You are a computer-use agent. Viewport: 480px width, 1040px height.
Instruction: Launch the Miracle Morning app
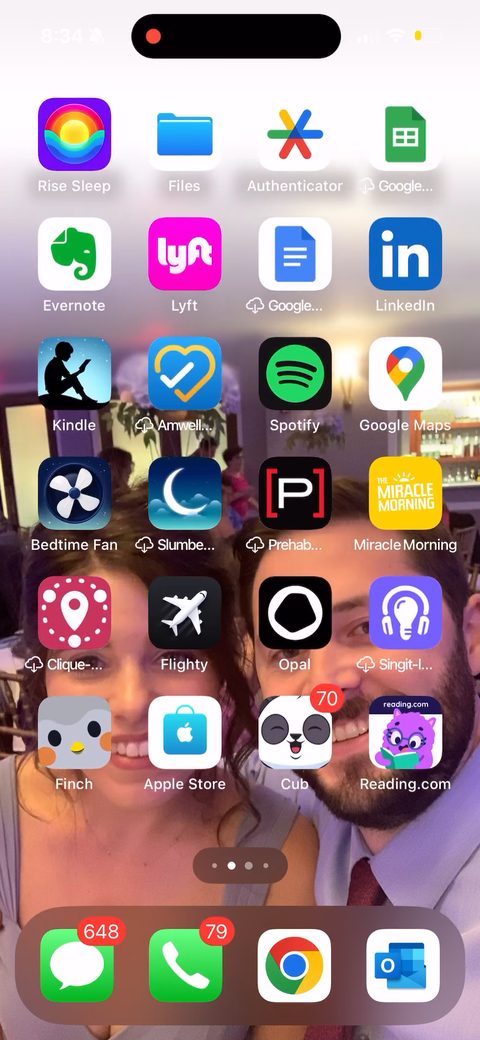pos(405,493)
